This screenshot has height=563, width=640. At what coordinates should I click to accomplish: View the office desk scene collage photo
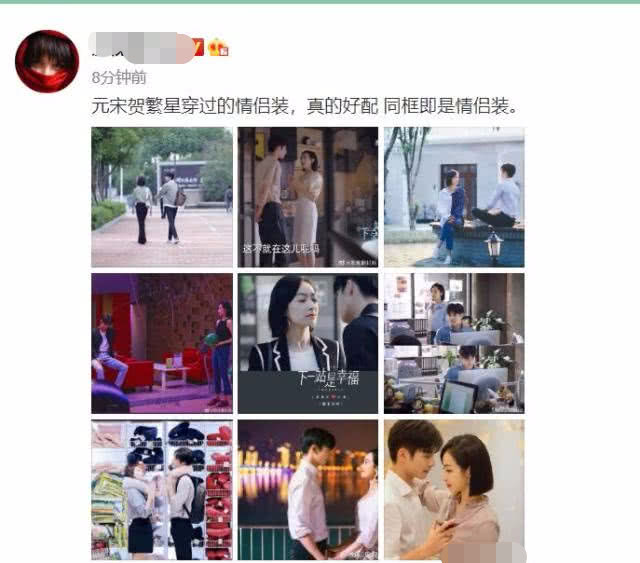[454, 343]
